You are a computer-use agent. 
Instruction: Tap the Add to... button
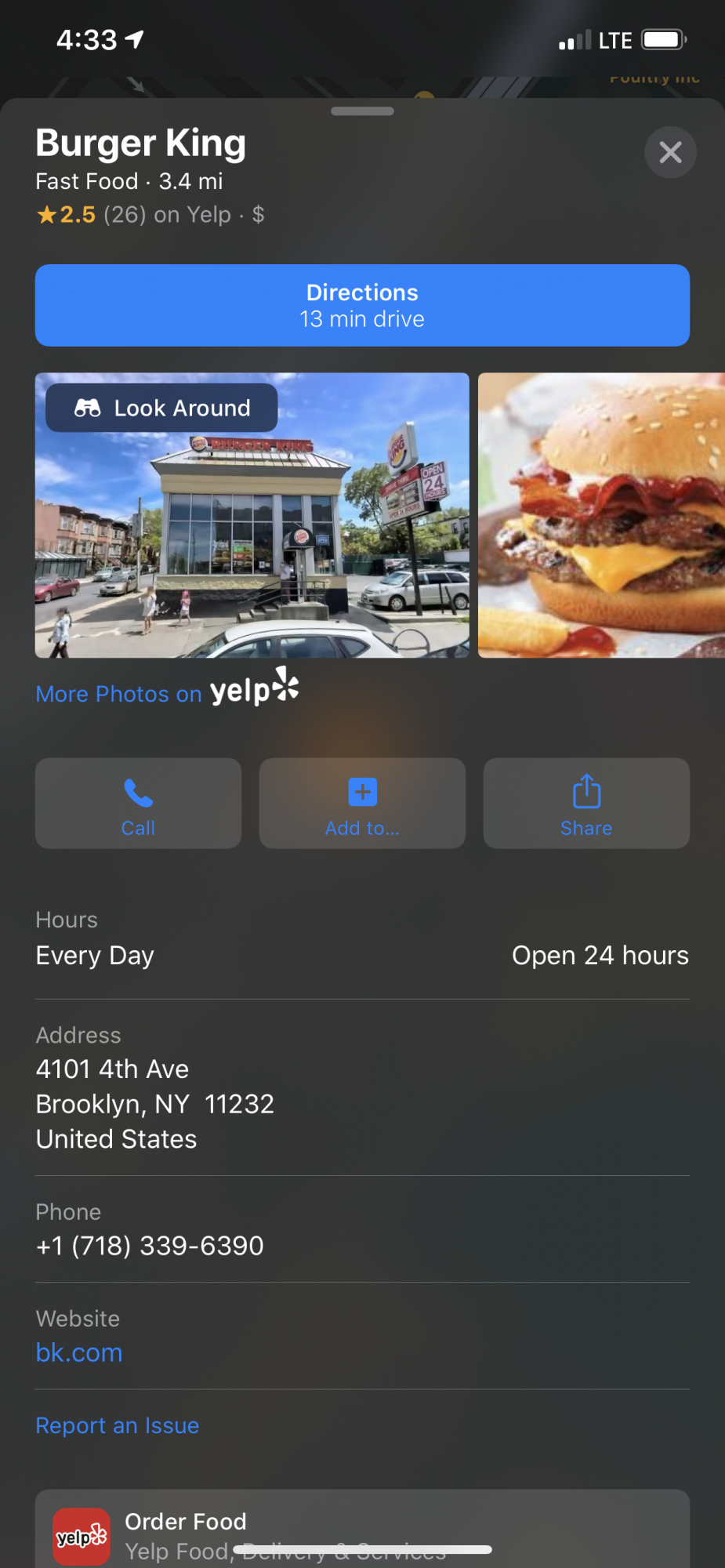pyautogui.click(x=362, y=803)
